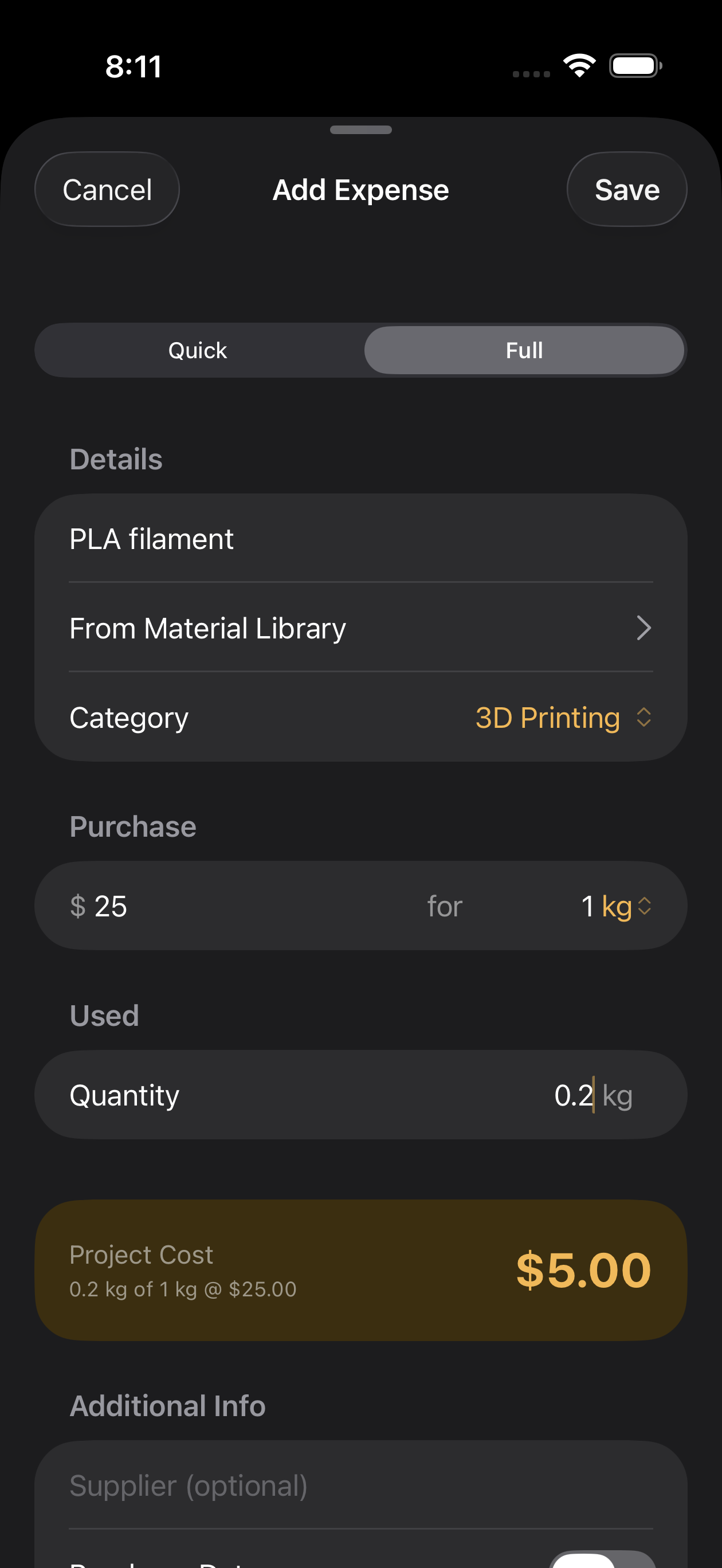Select the Full entry tab
This screenshot has height=1568, width=722.
pyautogui.click(x=524, y=350)
